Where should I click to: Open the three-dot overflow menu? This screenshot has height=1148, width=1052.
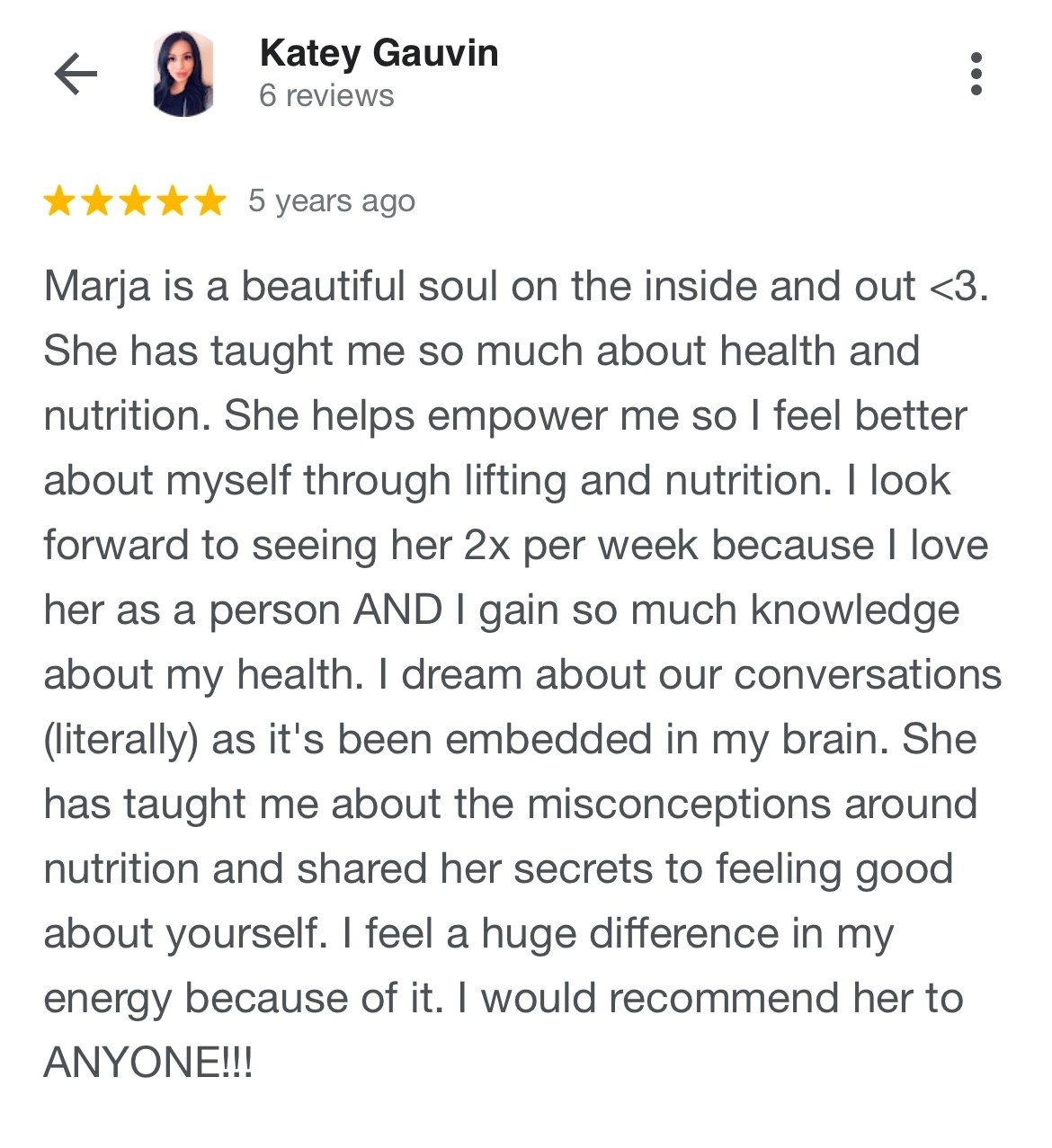click(976, 74)
